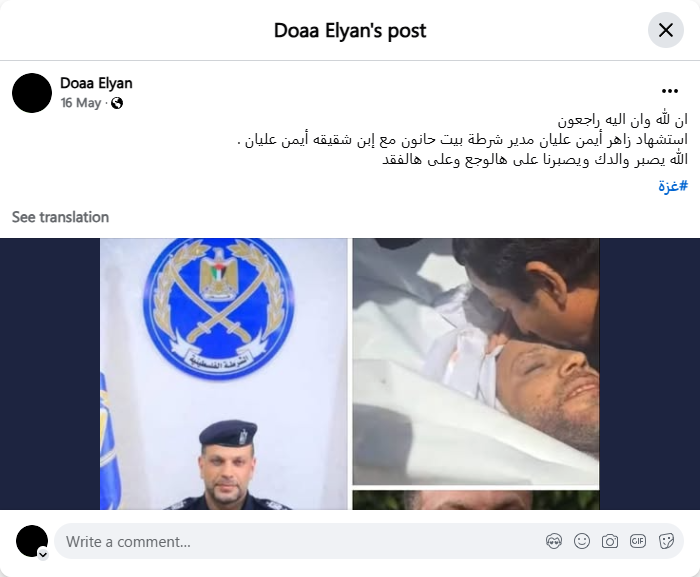This screenshot has height=577, width=700.
Task: Open the photo of the farewell kiss
Action: (x=476, y=361)
